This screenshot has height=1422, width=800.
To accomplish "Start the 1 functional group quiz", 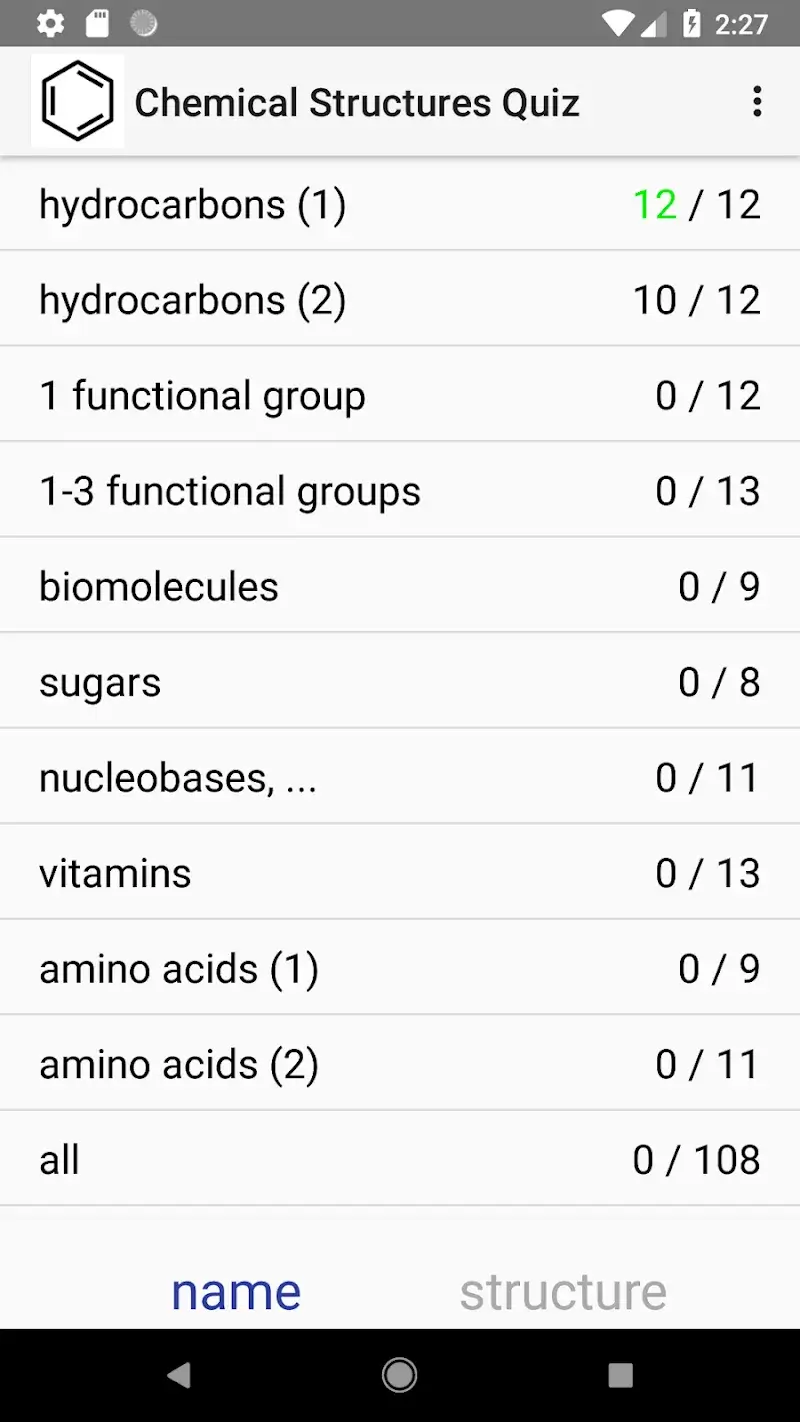I will click(400, 394).
